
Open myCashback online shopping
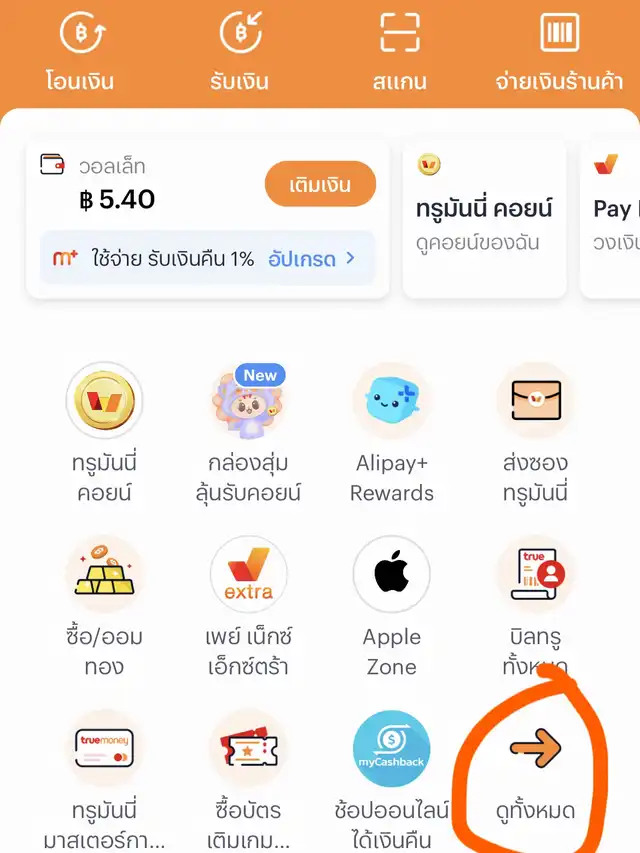click(391, 748)
